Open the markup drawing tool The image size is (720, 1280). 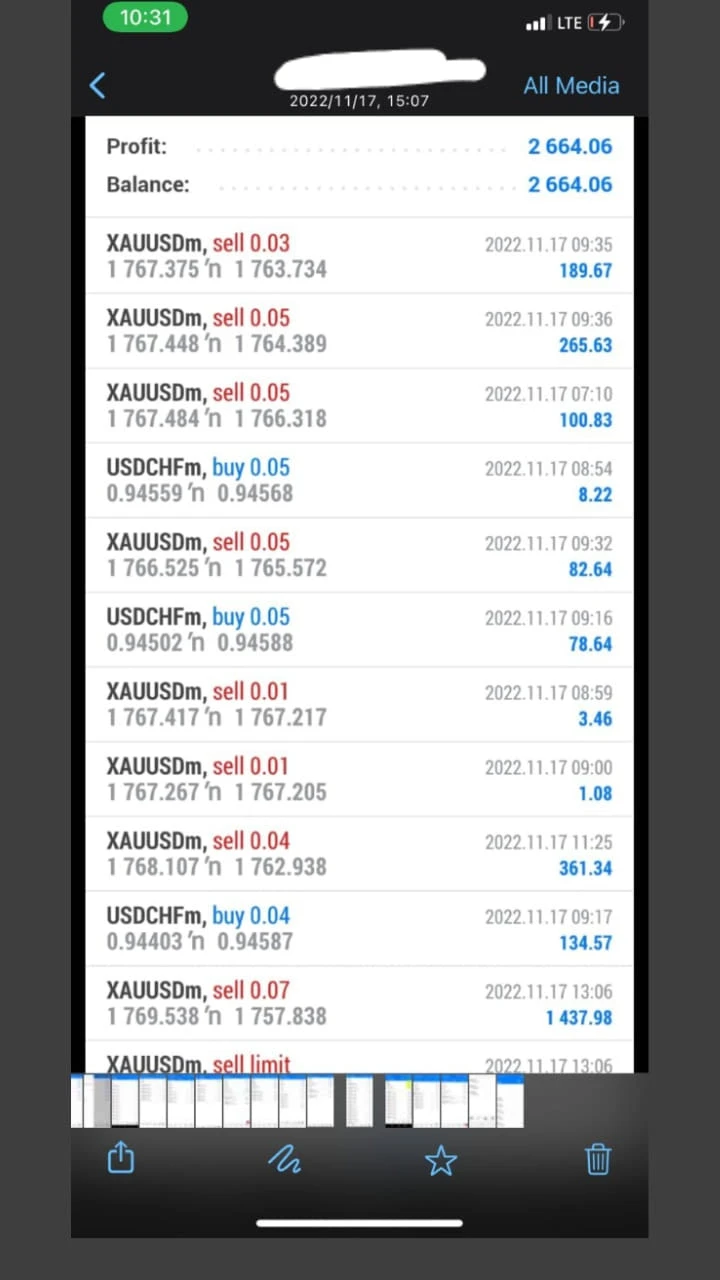[x=284, y=1159]
